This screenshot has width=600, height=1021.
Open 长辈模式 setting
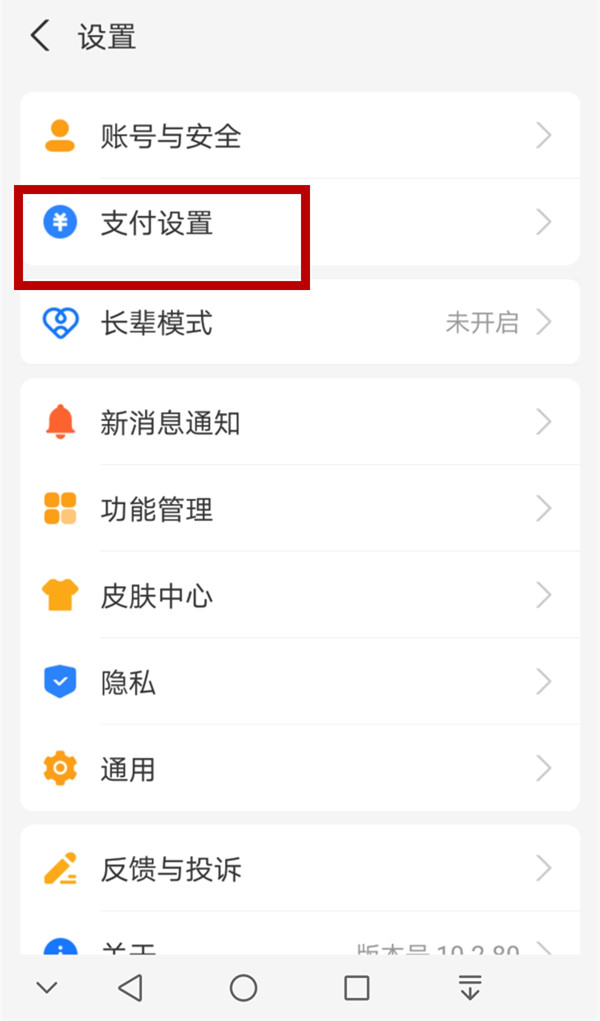299,323
